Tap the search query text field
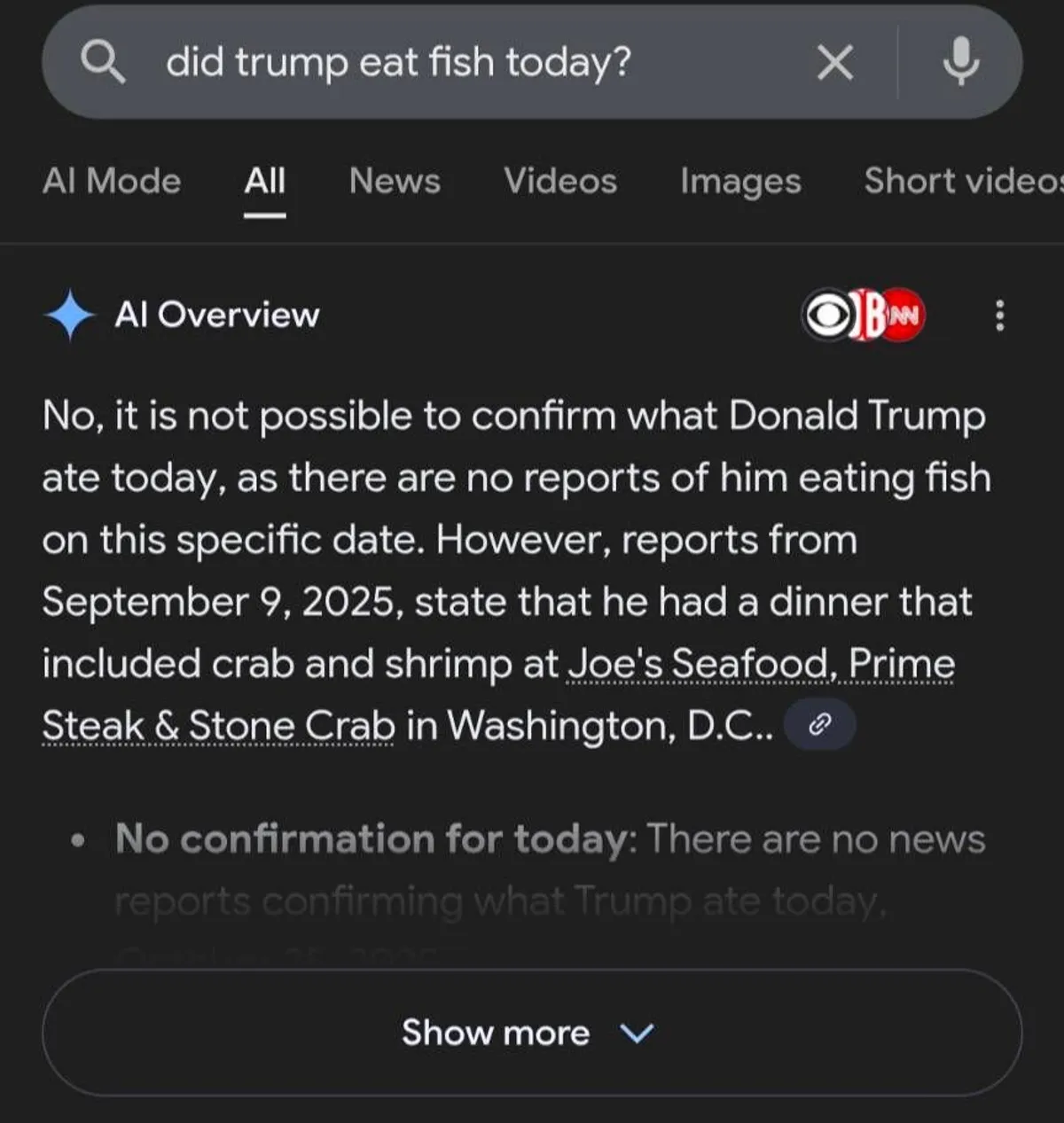 [399, 62]
